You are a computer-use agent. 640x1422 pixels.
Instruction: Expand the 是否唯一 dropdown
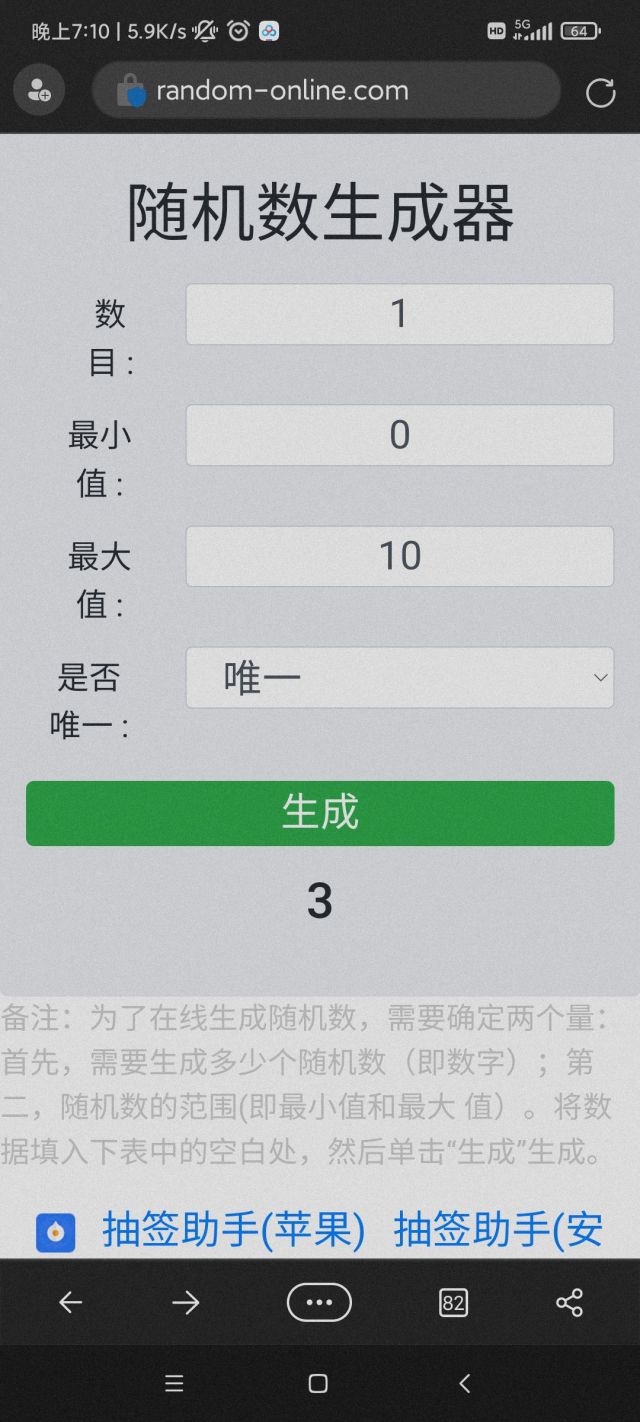point(399,677)
